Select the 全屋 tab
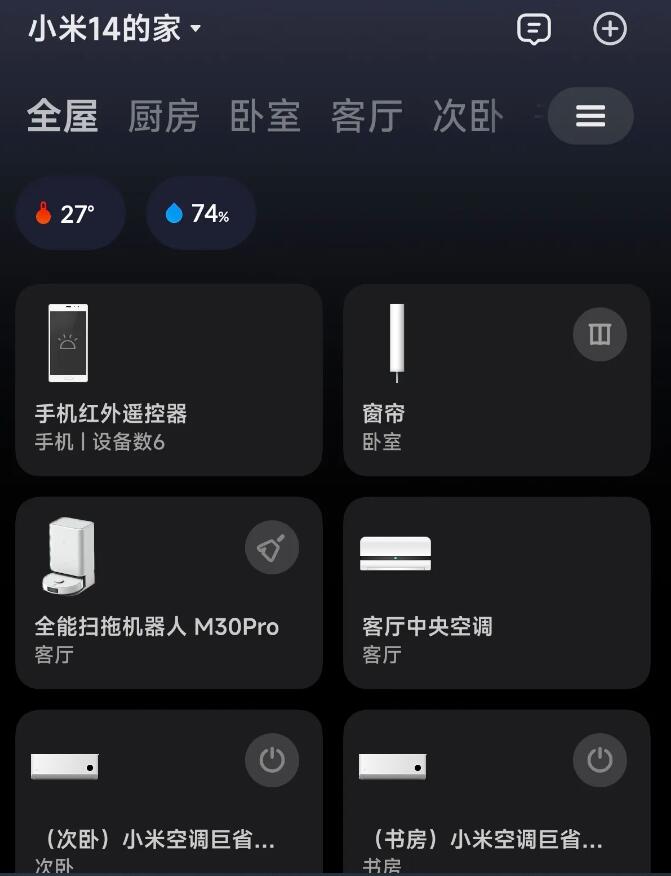 [x=62, y=116]
